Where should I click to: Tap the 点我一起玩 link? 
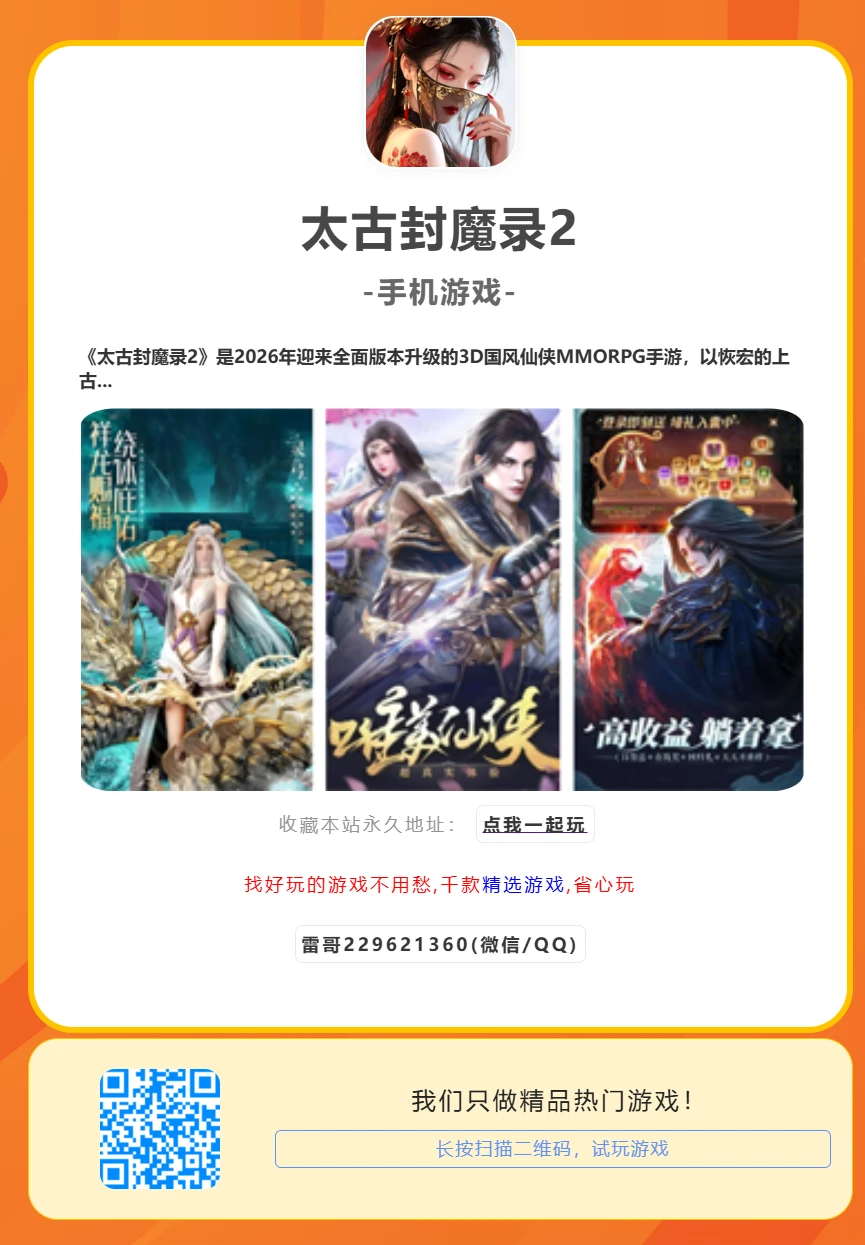(534, 825)
